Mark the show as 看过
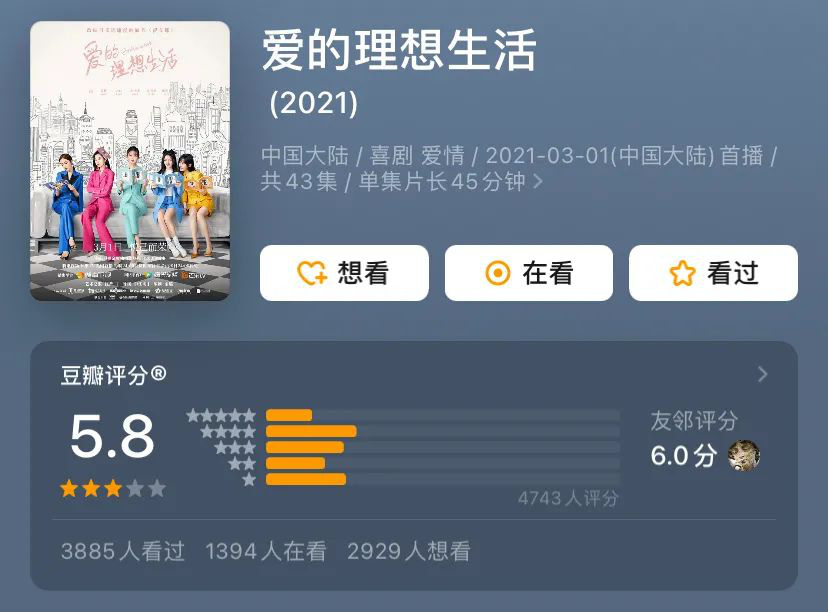Viewport: 828px width, 612px height. 713,273
